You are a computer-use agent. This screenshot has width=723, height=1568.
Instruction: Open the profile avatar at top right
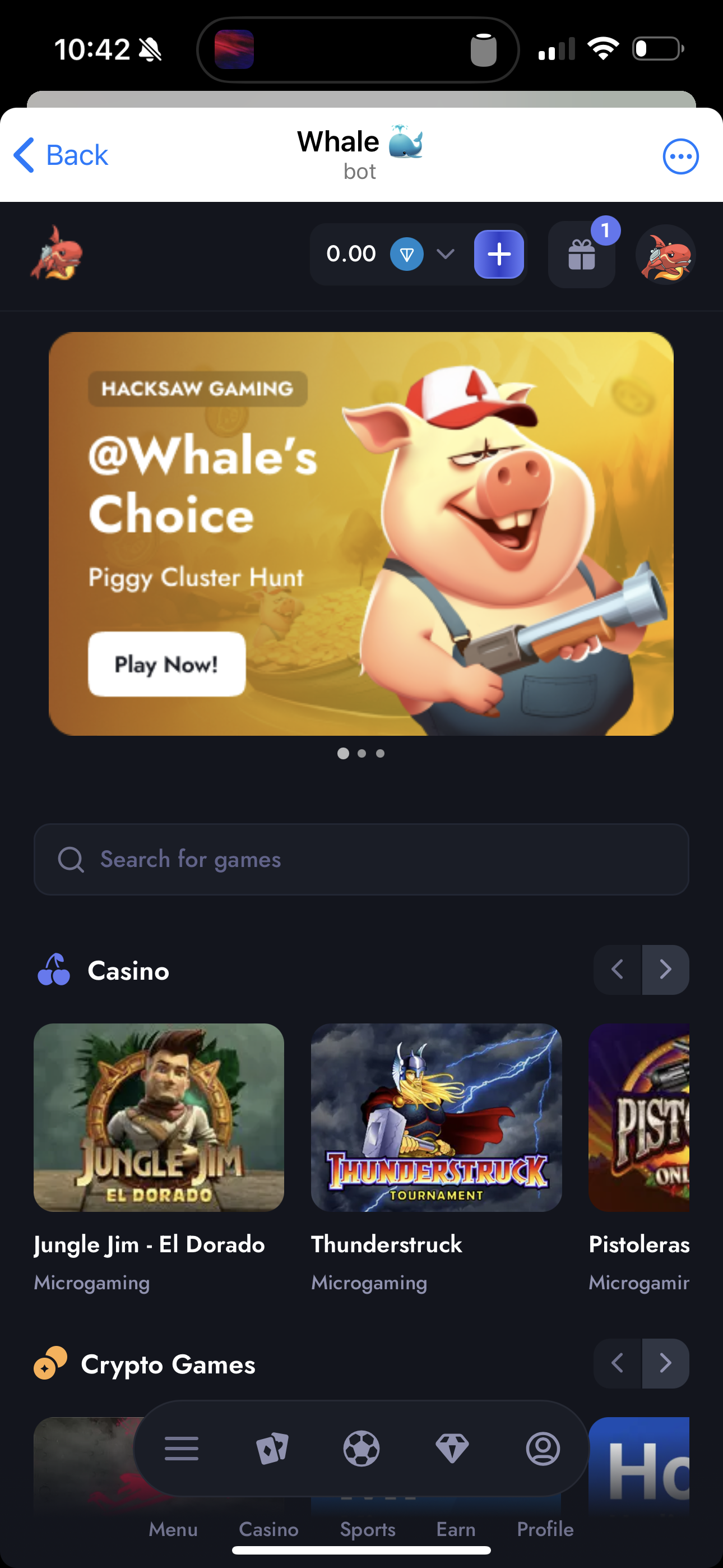665,255
